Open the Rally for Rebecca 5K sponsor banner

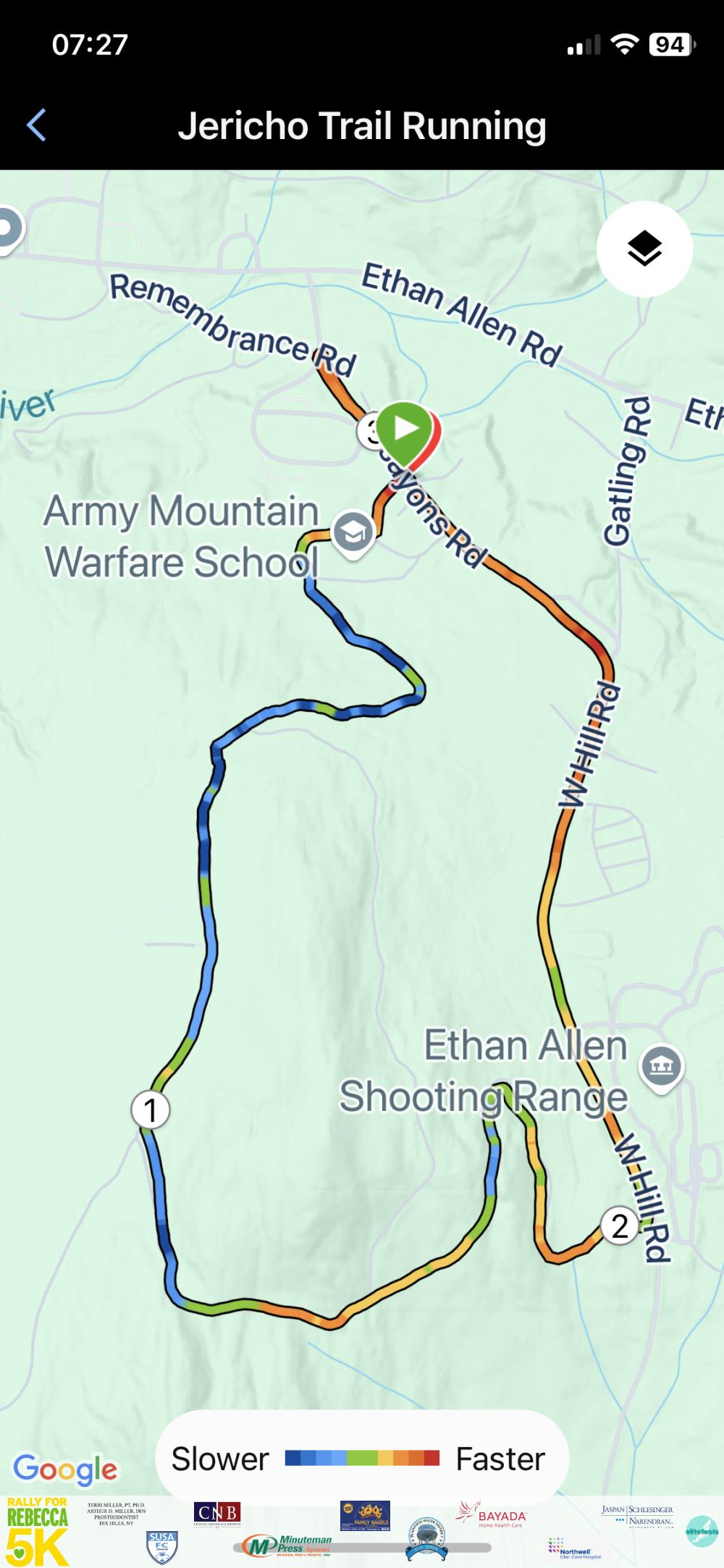click(38, 1532)
